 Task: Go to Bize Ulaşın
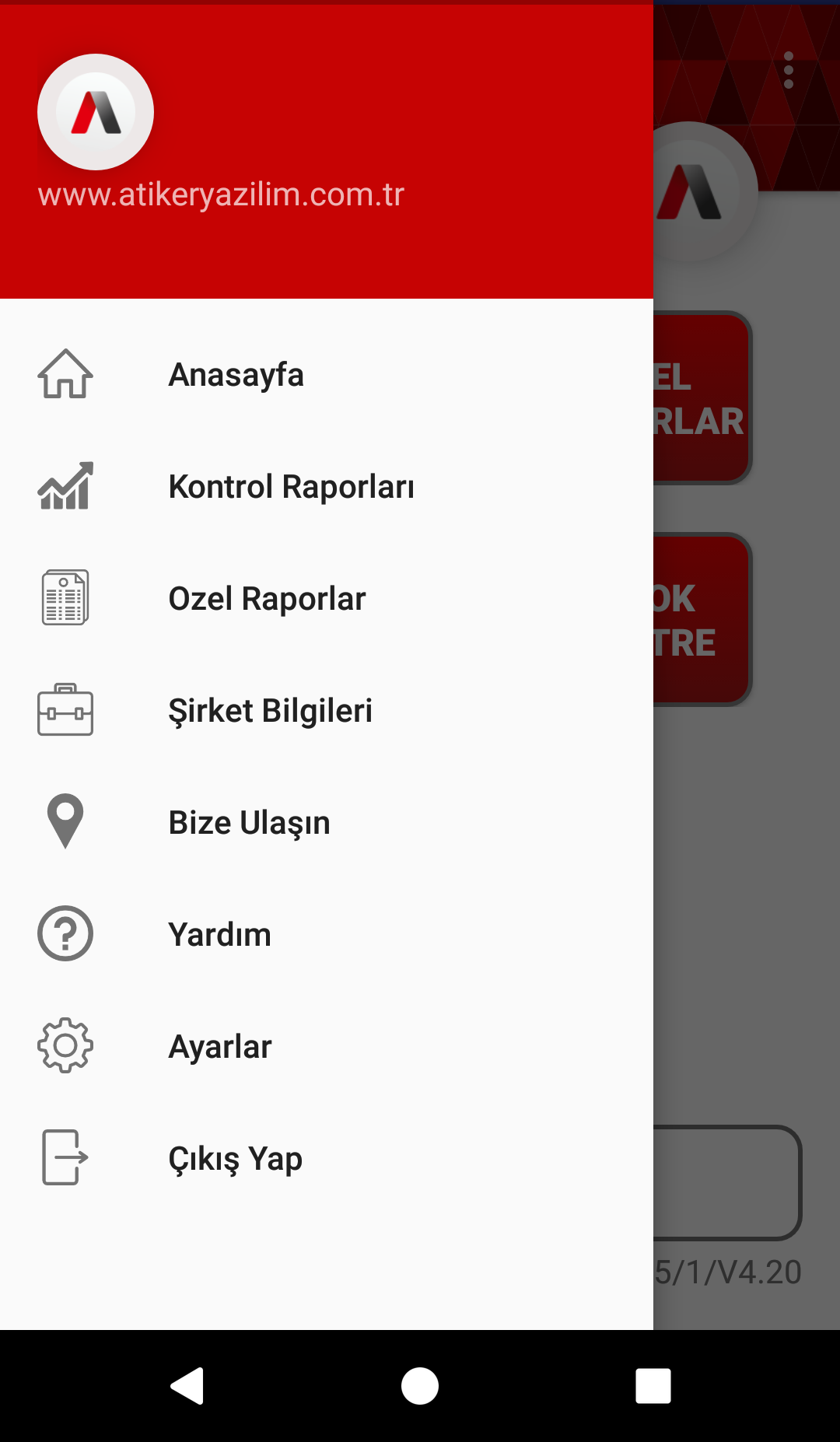pyautogui.click(x=327, y=823)
